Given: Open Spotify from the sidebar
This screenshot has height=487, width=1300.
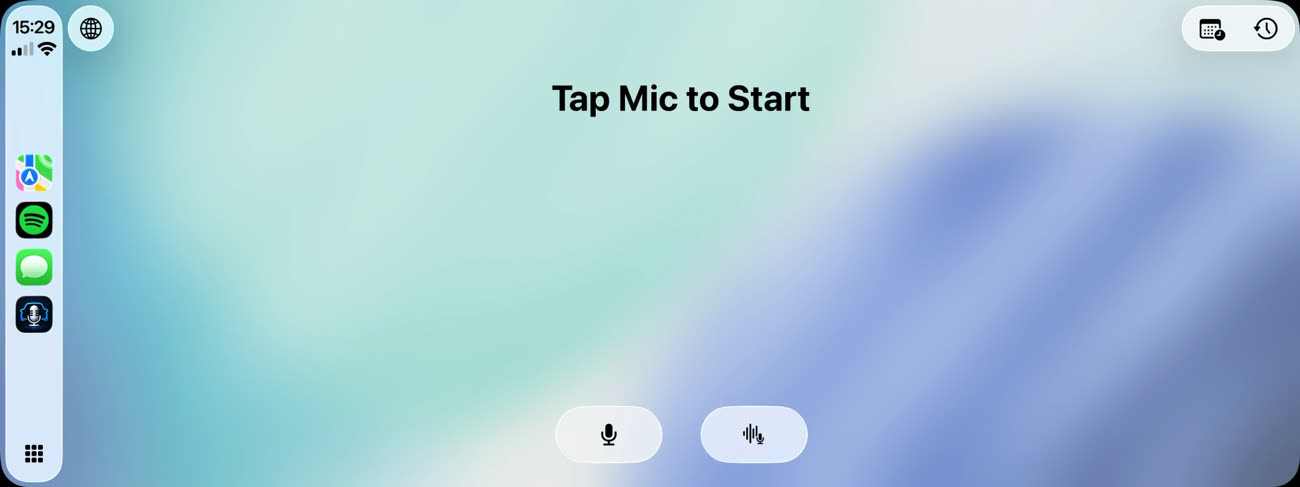Looking at the screenshot, I should point(34,220).
